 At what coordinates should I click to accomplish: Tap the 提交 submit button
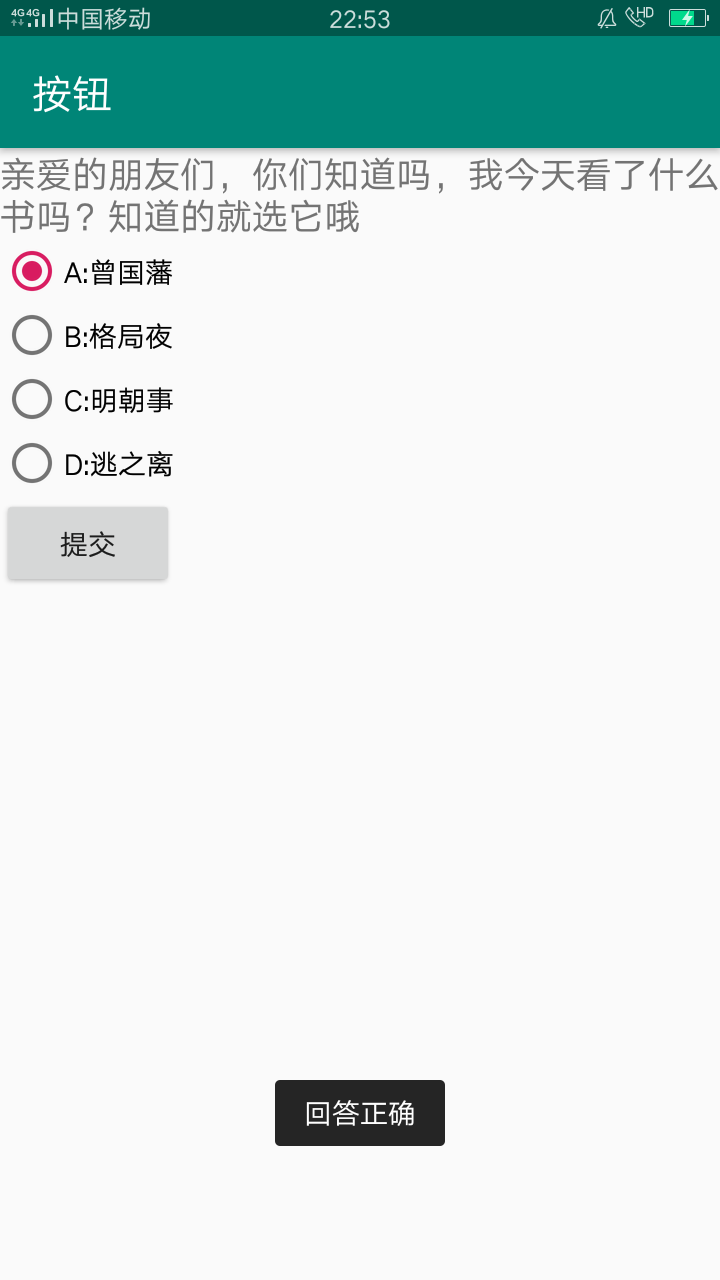point(88,544)
